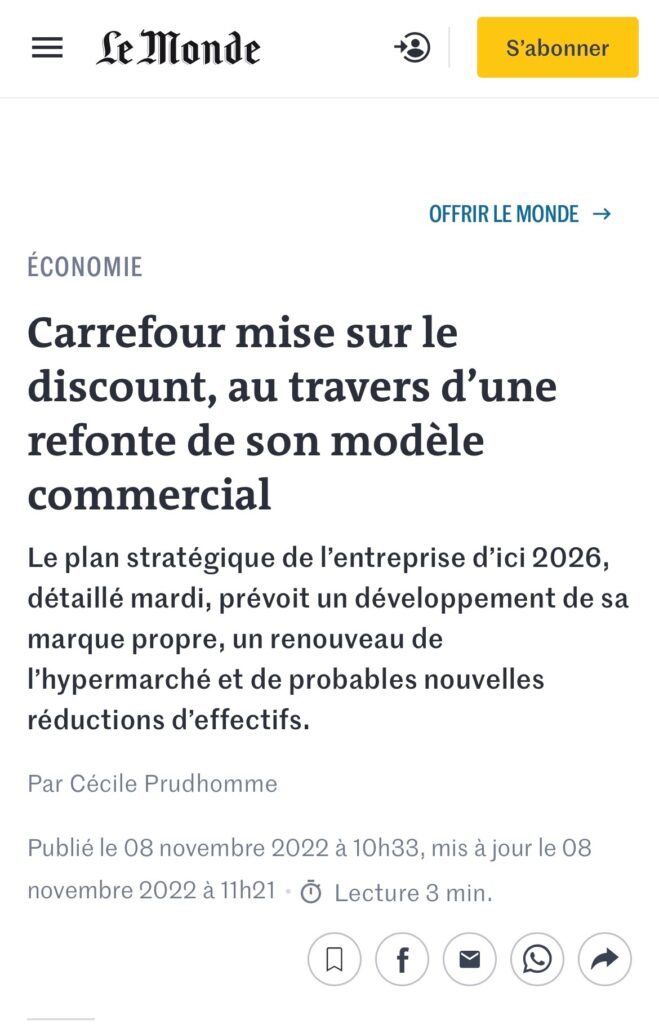Image resolution: width=659 pixels, height=1024 pixels.
Task: Open the account login icon
Action: pos(412,48)
